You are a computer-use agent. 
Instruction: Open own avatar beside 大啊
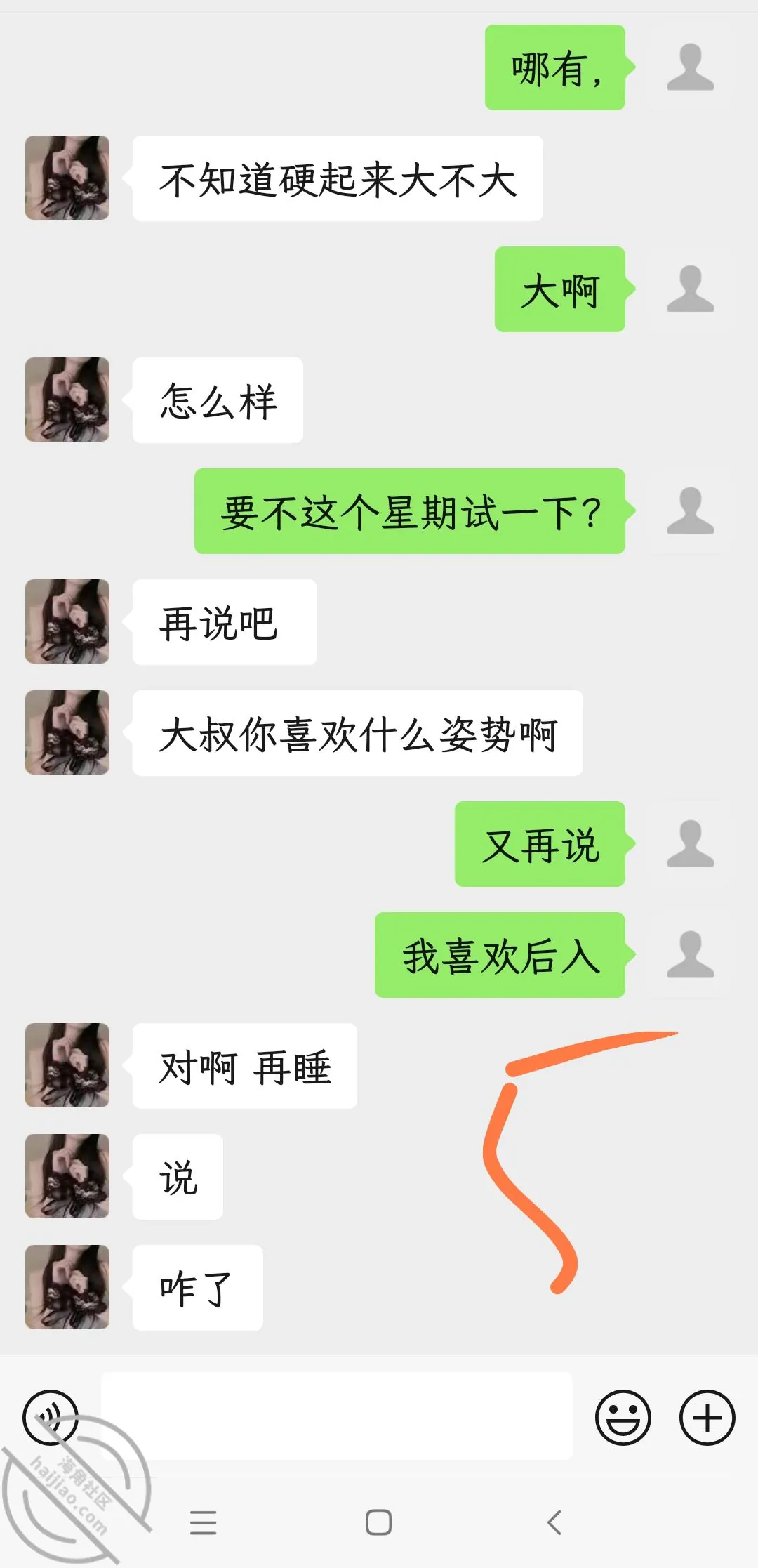point(691,289)
